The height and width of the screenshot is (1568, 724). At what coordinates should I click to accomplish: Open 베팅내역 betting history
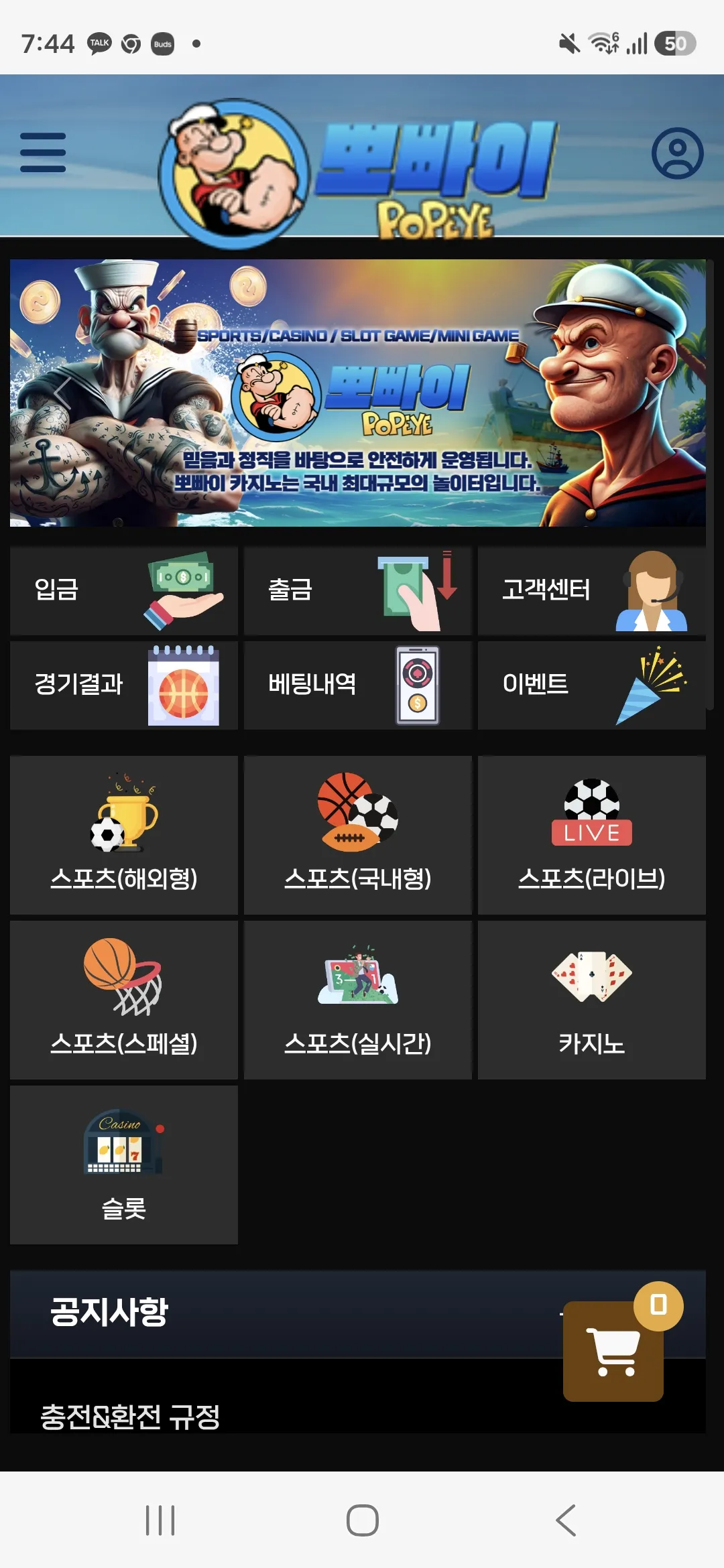tap(358, 685)
